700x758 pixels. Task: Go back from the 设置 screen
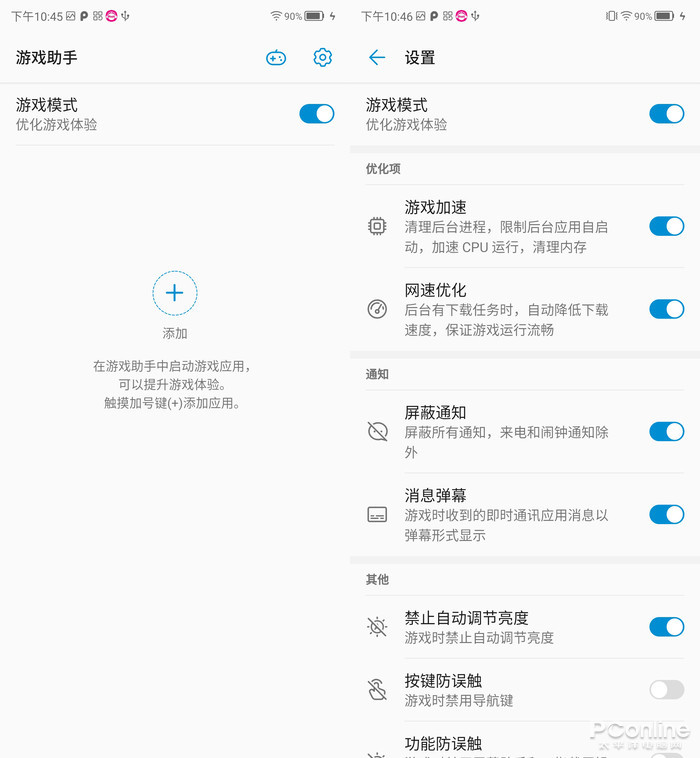[x=377, y=58]
